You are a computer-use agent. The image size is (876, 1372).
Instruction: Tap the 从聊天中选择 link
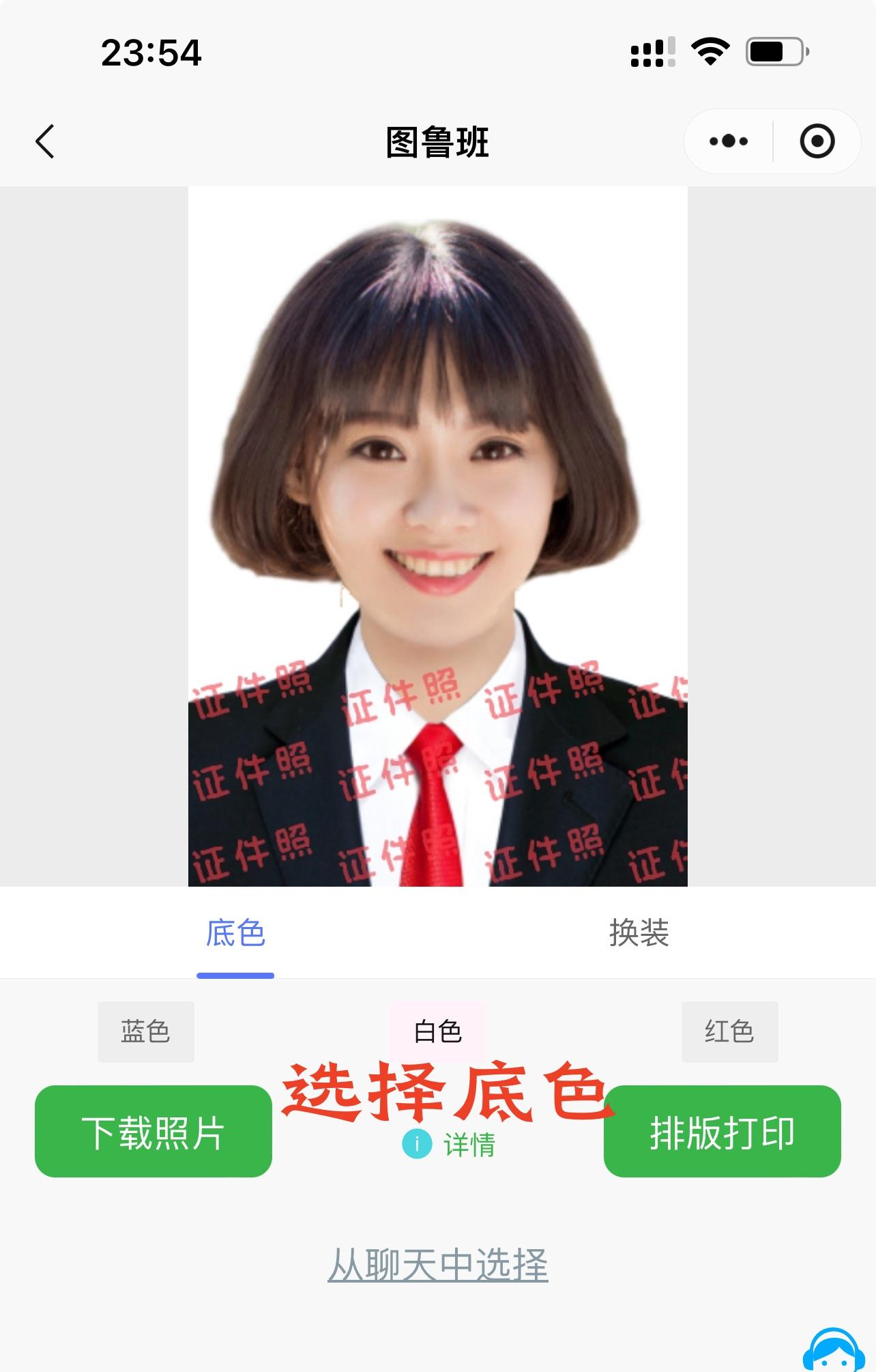click(437, 1265)
